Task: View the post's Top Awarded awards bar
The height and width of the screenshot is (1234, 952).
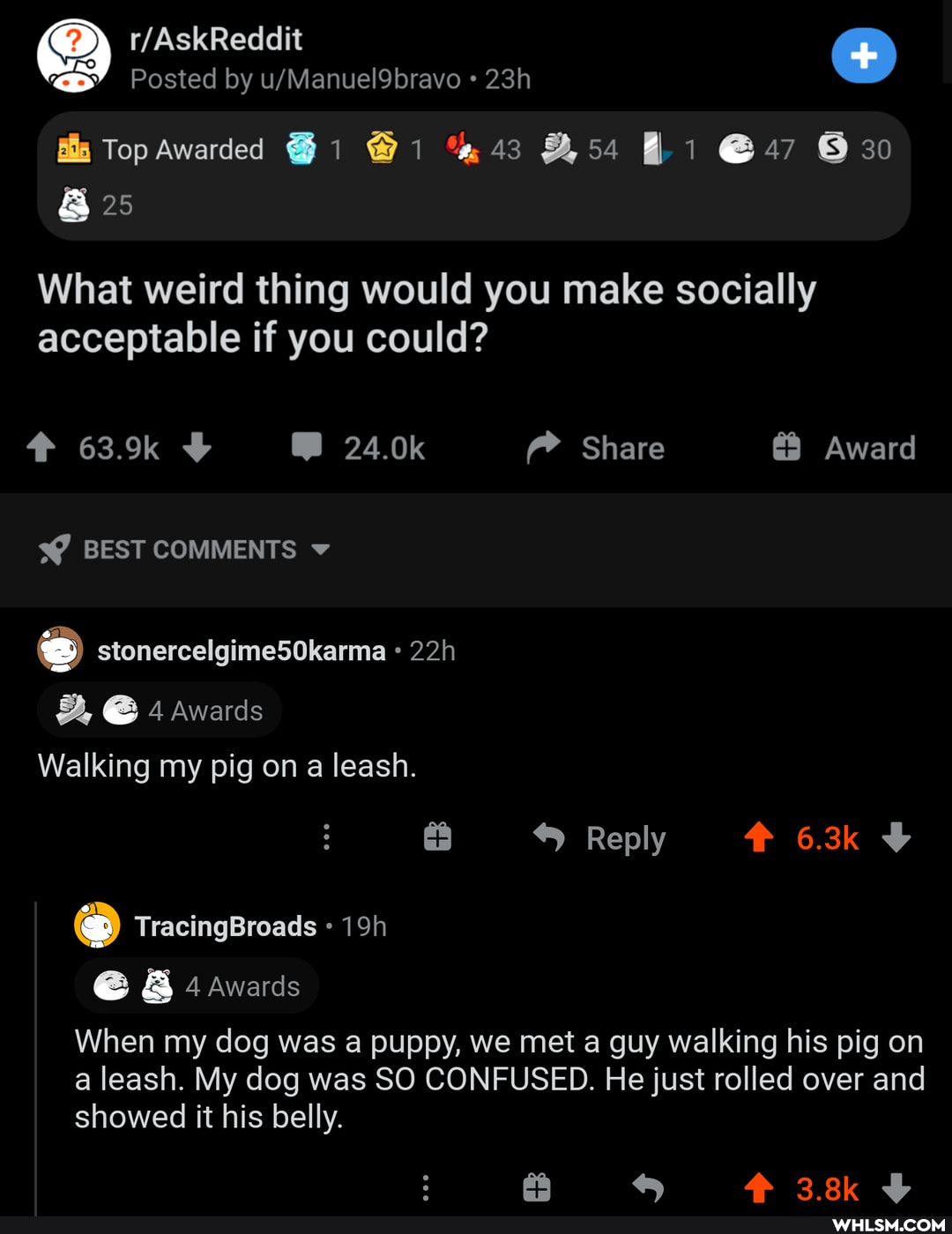Action: pos(473,175)
